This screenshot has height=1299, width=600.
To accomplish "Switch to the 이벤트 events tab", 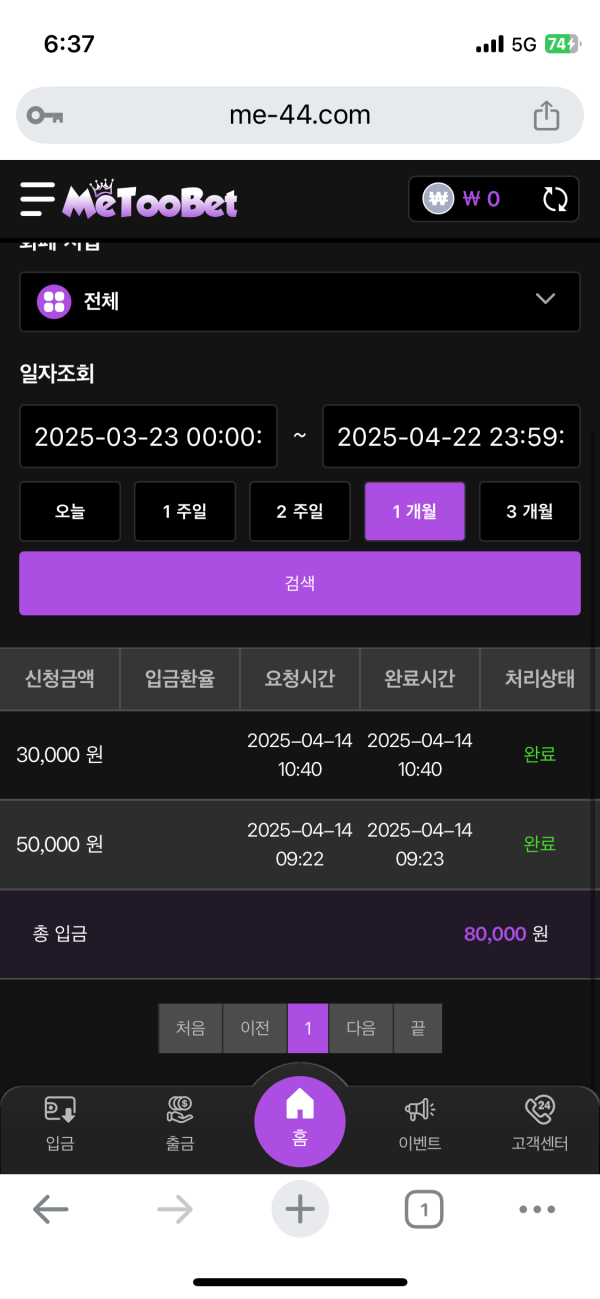I will point(420,1124).
